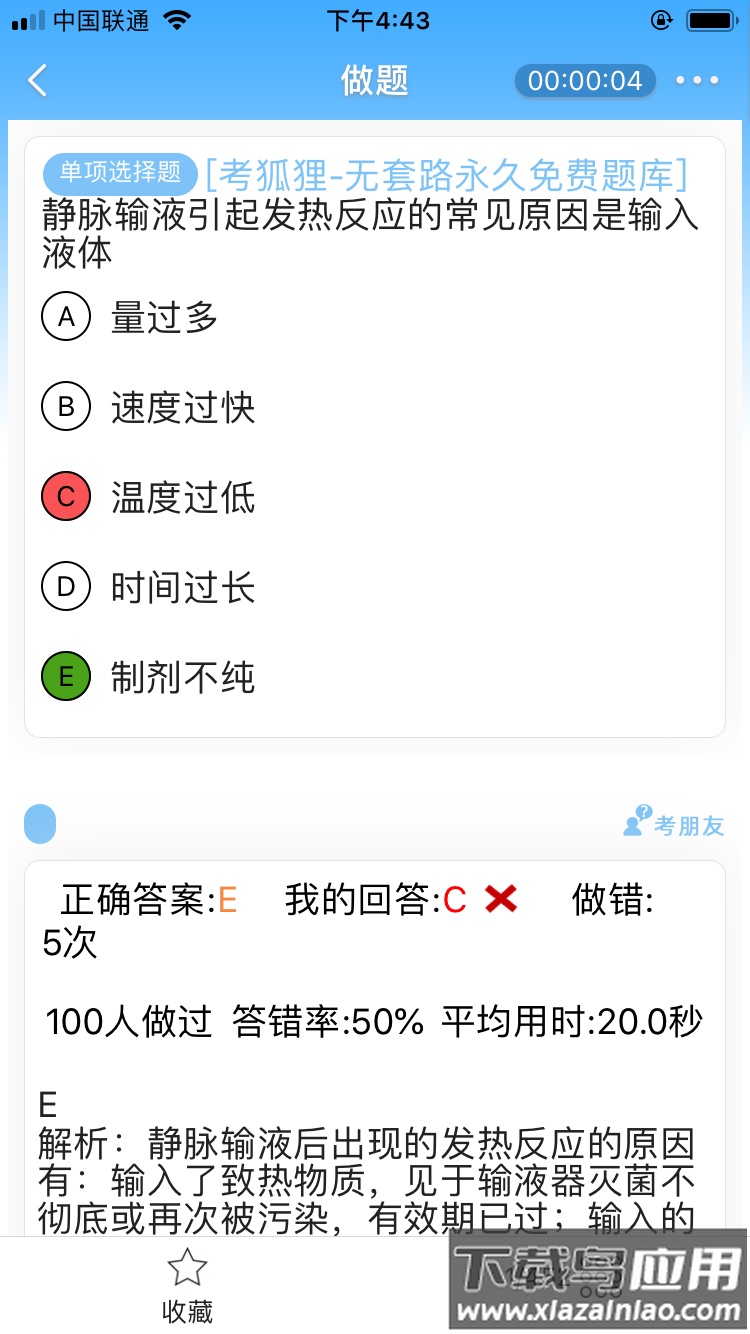The height and width of the screenshot is (1334, 750).
Task: Tap the 做题 title in the header
Action: click(375, 80)
